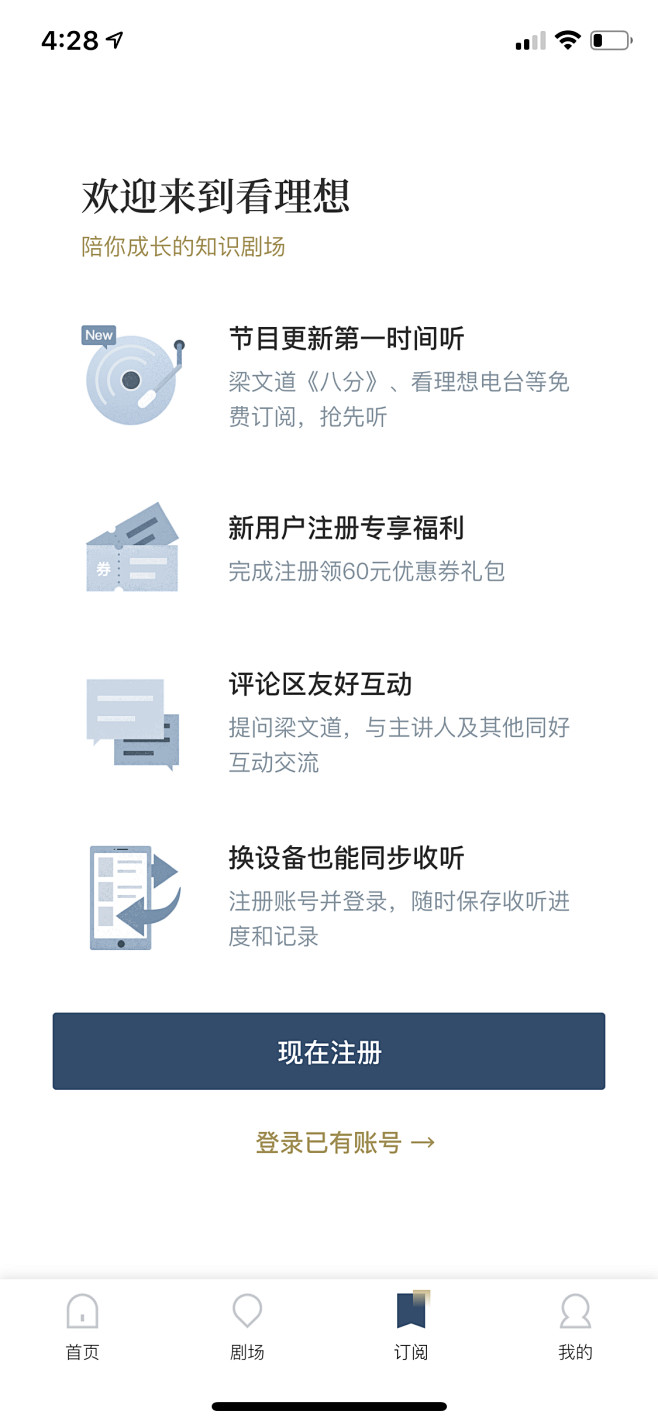Select the 订阅 tab
This screenshot has width=658, height=1425.
[411, 1326]
